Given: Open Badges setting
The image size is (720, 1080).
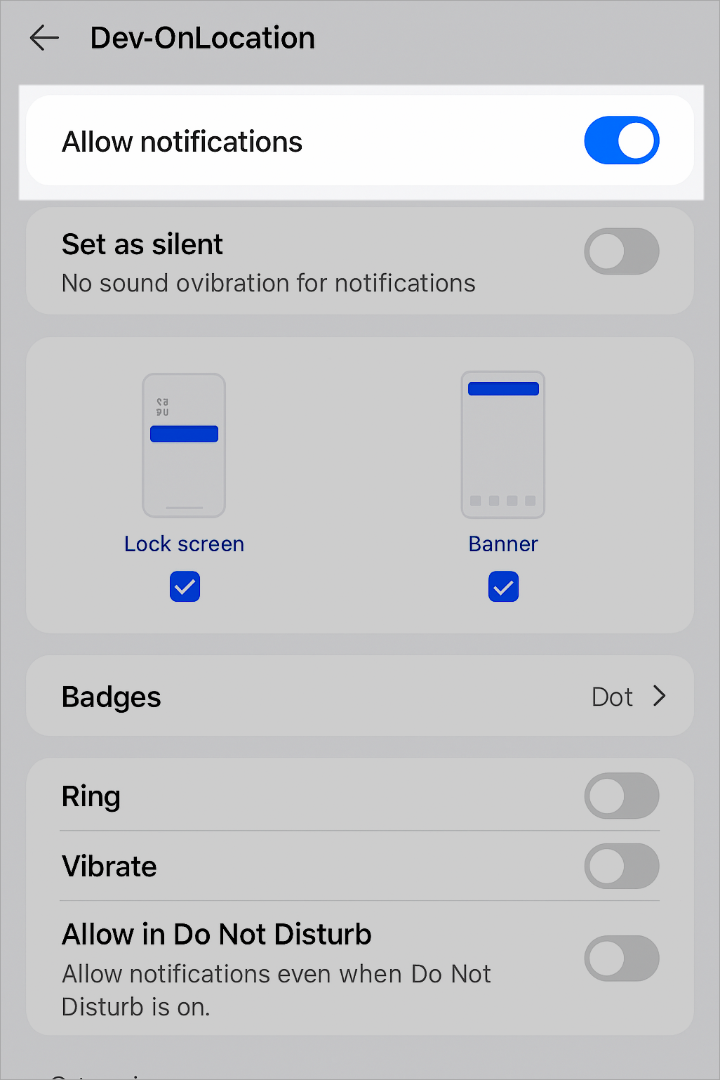Looking at the screenshot, I should [360, 696].
